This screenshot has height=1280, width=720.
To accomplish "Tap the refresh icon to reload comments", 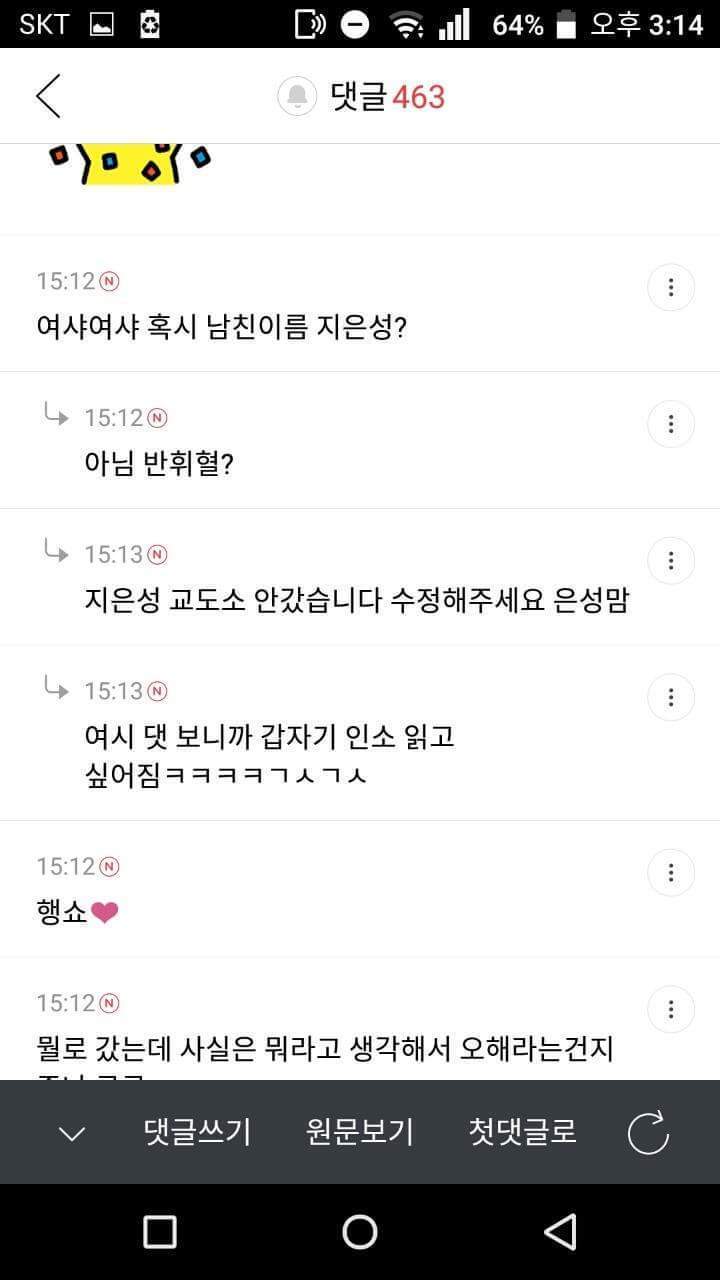I will (650, 1133).
